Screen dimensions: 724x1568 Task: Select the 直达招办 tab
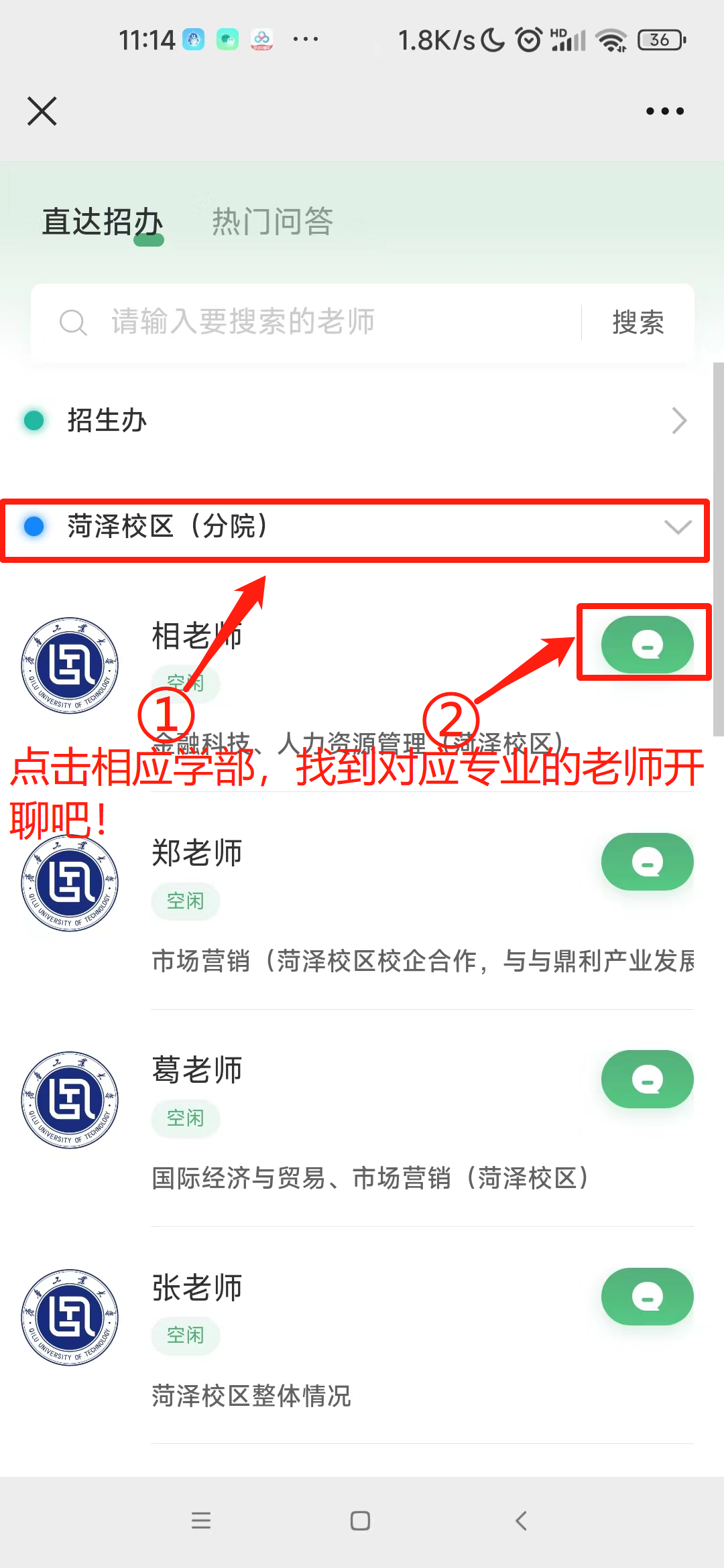(x=103, y=221)
